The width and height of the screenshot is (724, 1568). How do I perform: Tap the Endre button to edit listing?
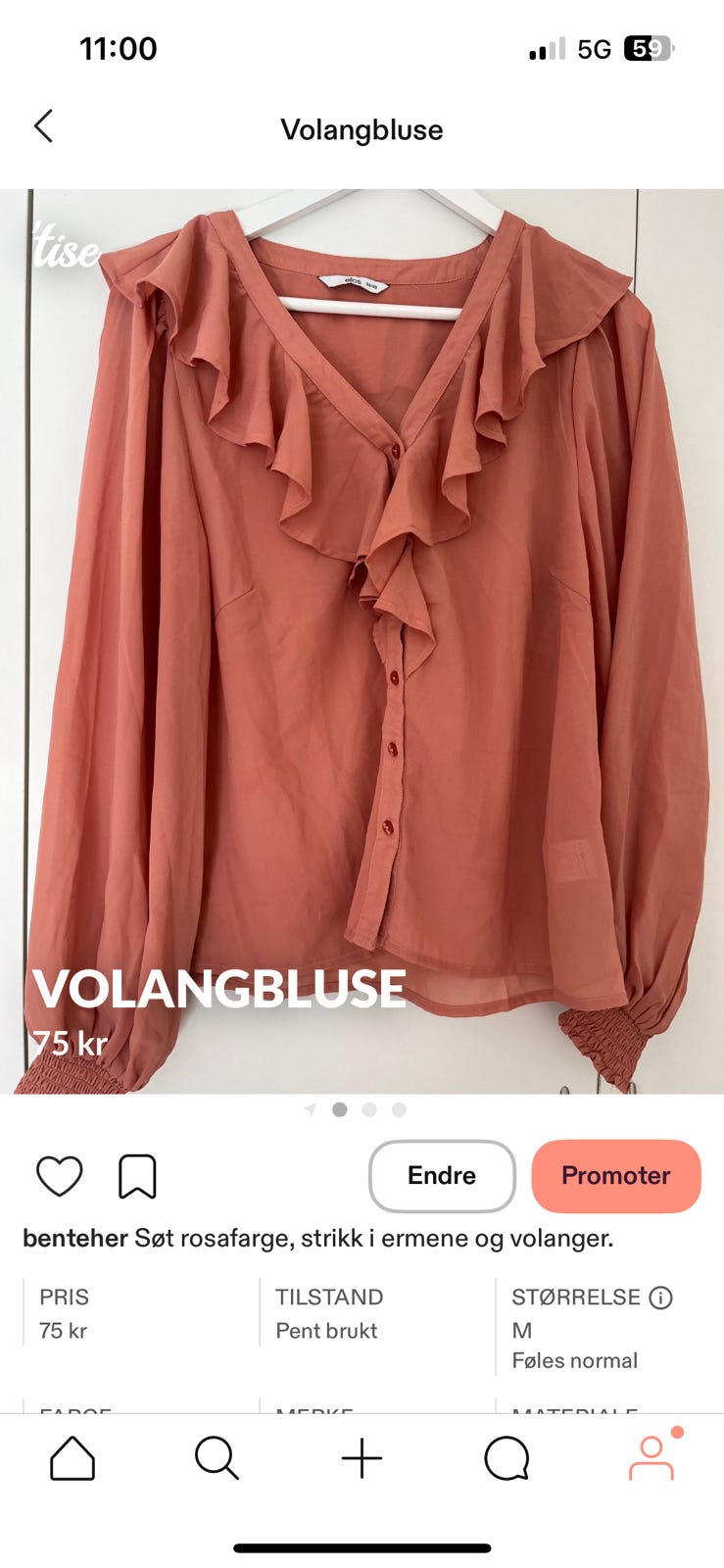(x=441, y=1175)
